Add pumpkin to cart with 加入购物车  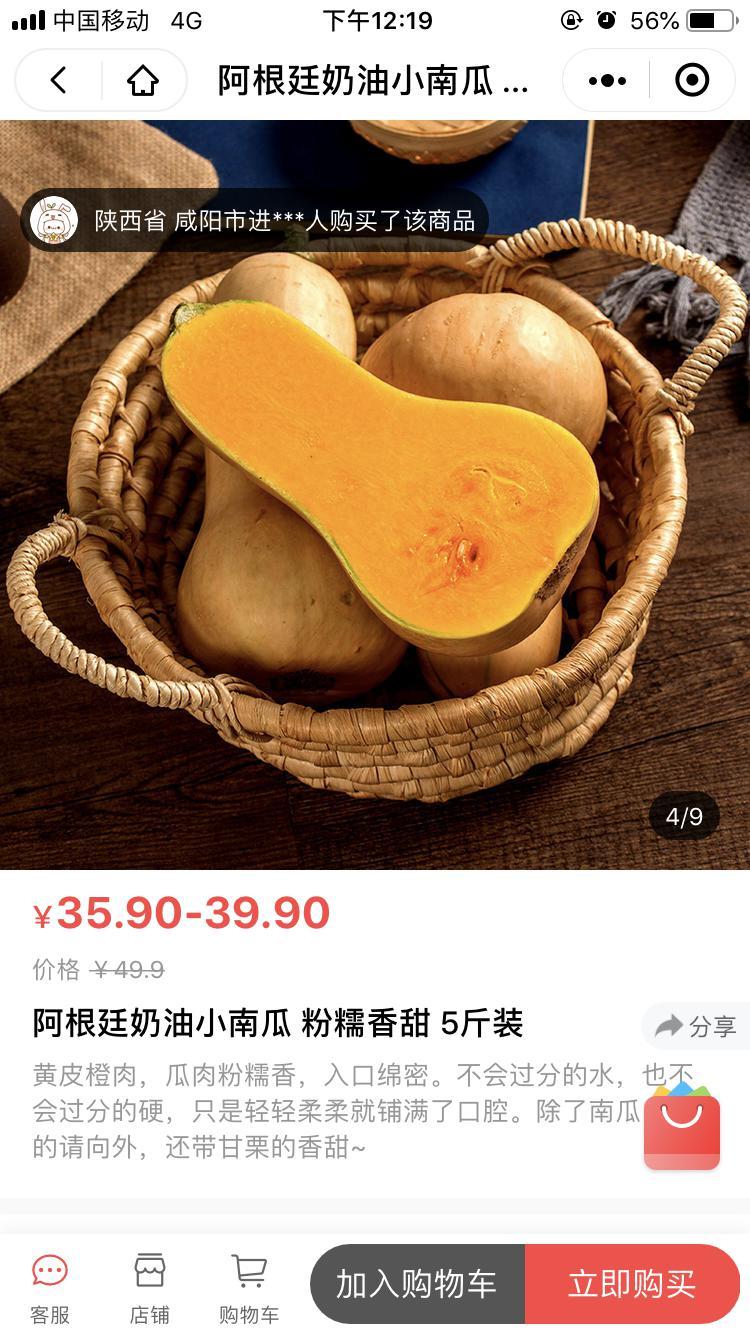pyautogui.click(x=417, y=1284)
